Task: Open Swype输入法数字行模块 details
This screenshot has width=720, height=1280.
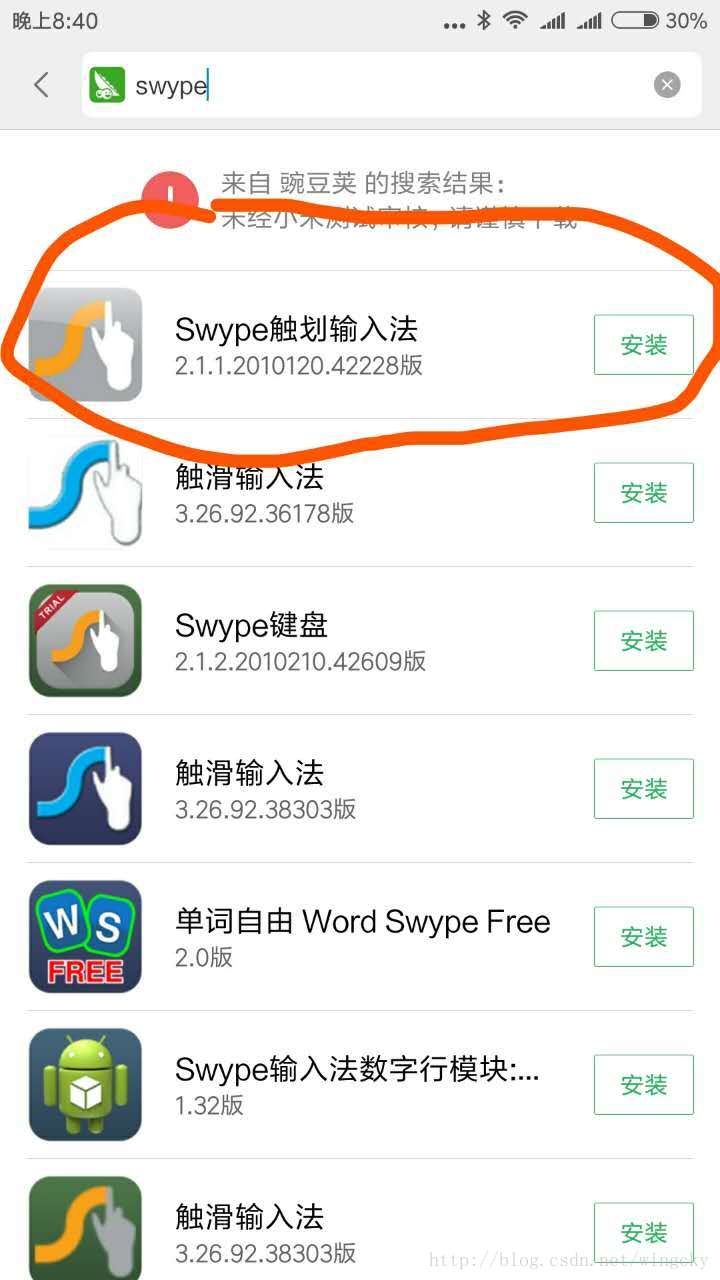Action: [357, 1085]
